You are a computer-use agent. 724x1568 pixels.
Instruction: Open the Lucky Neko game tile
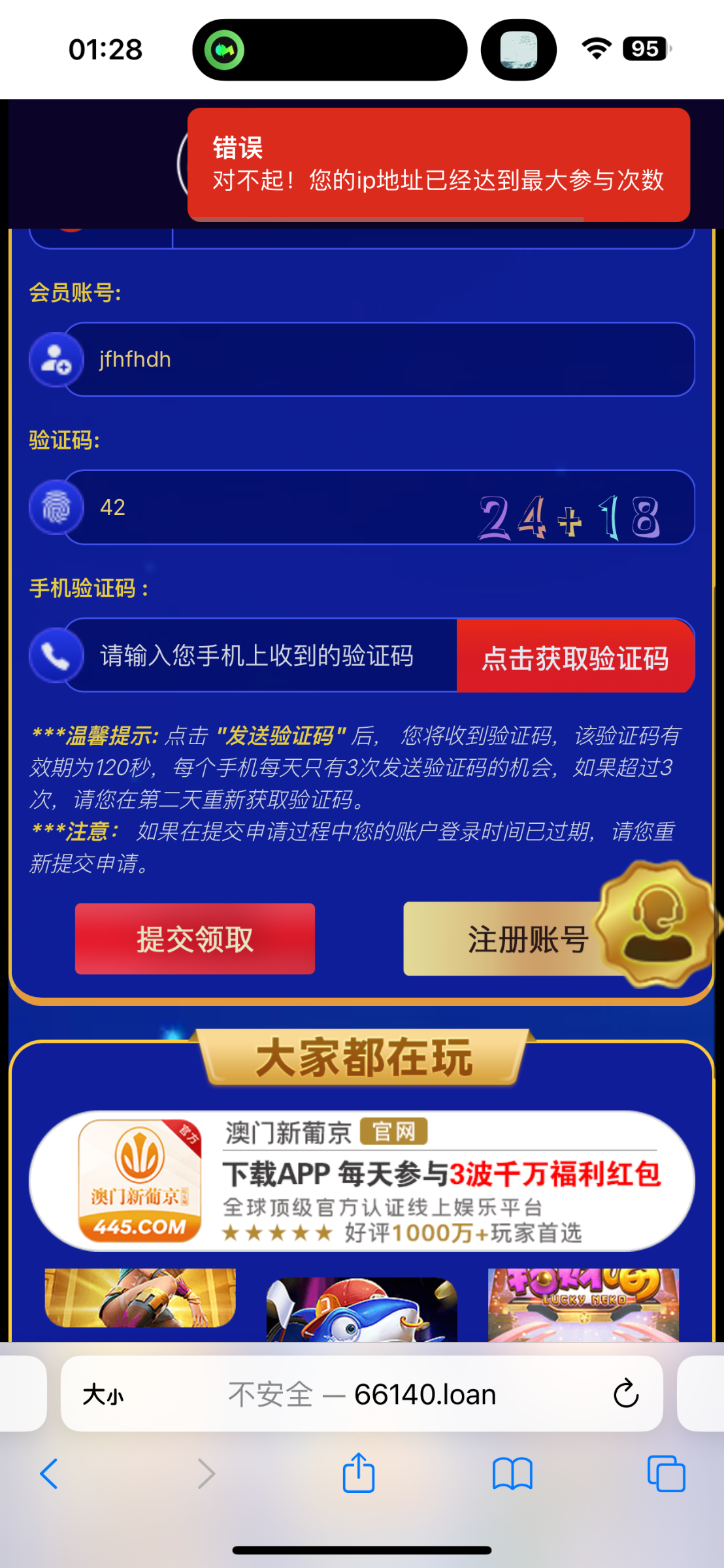[x=583, y=1303]
